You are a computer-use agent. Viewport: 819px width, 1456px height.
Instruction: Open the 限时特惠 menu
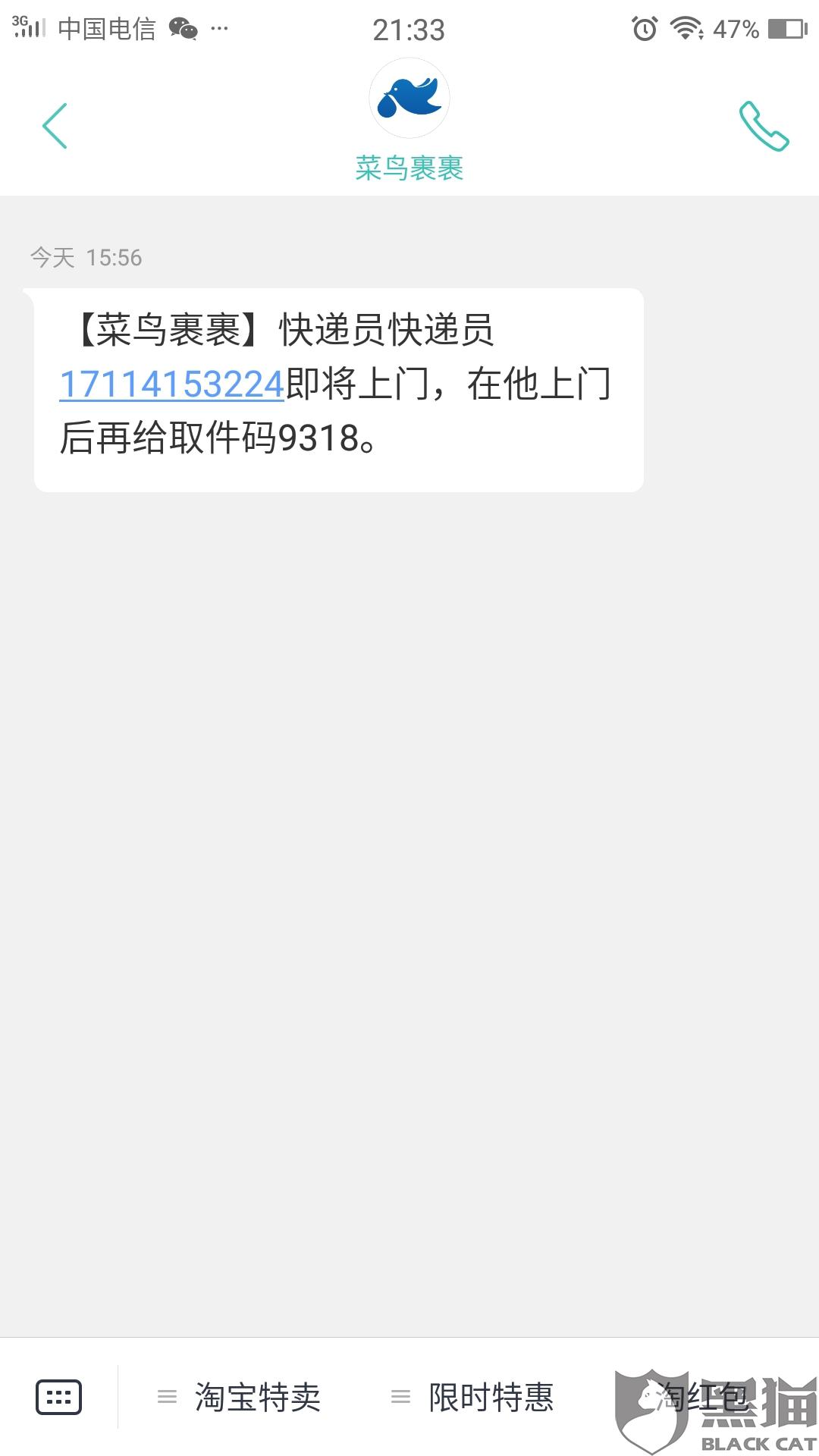(473, 1397)
